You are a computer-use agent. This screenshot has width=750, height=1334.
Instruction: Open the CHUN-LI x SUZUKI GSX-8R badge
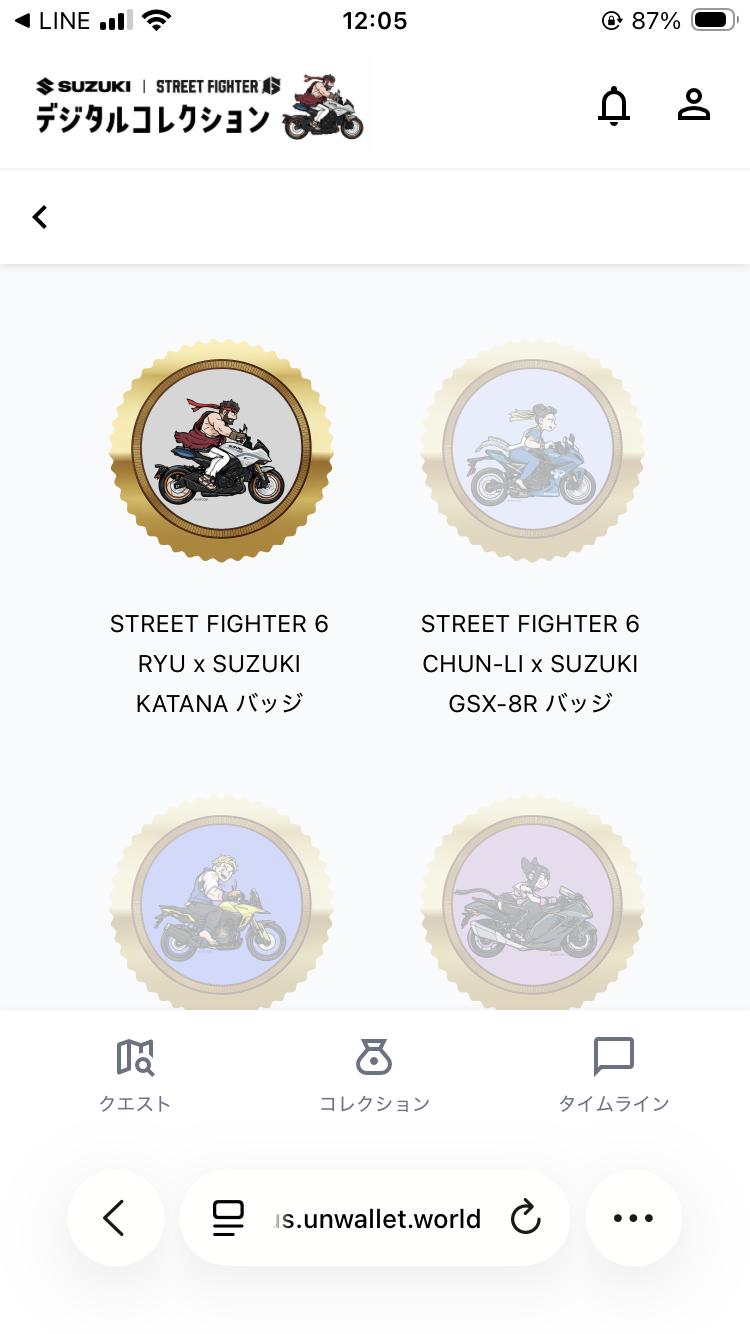pyautogui.click(x=532, y=451)
